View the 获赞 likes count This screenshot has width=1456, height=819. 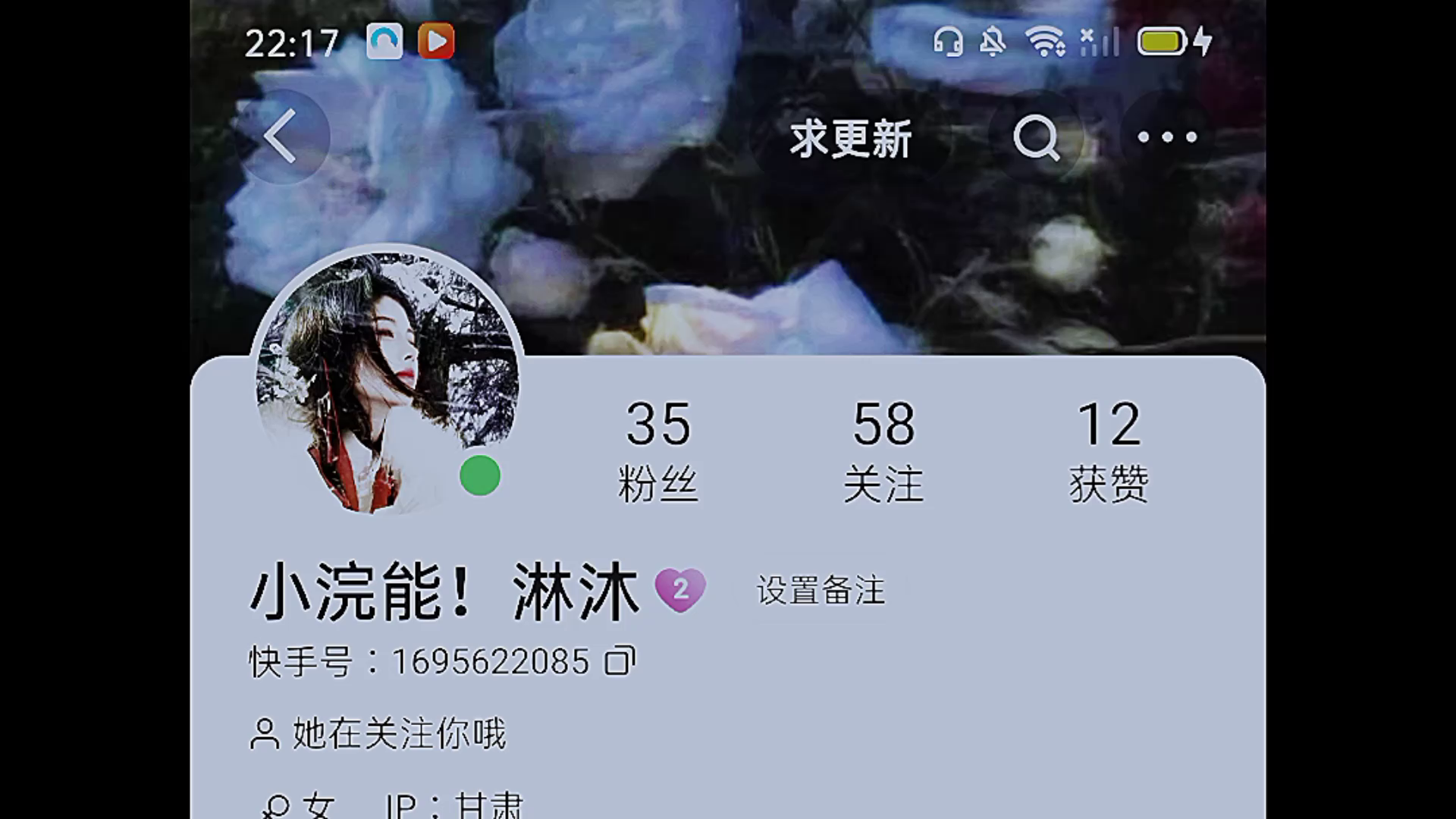(x=1109, y=451)
